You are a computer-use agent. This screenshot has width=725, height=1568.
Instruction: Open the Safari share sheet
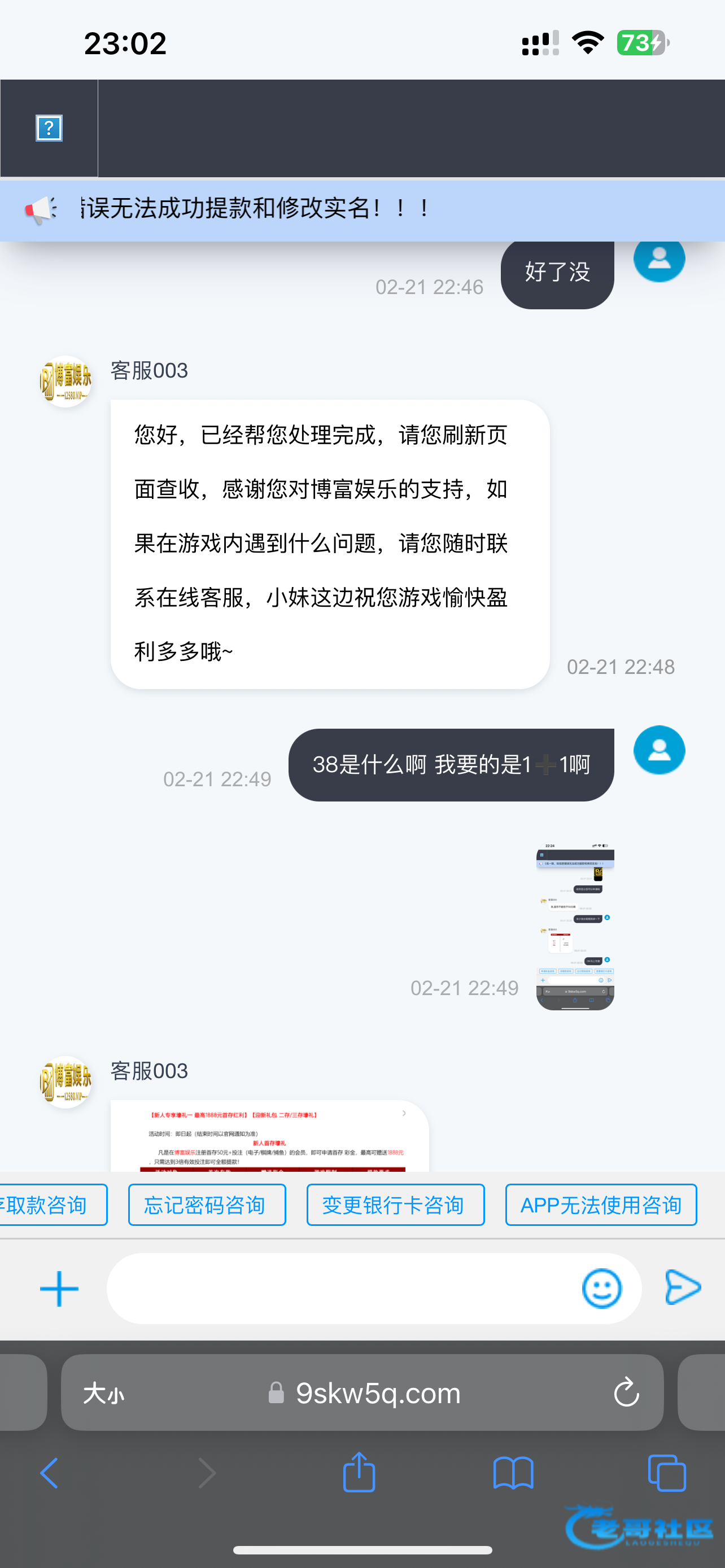(x=359, y=1473)
